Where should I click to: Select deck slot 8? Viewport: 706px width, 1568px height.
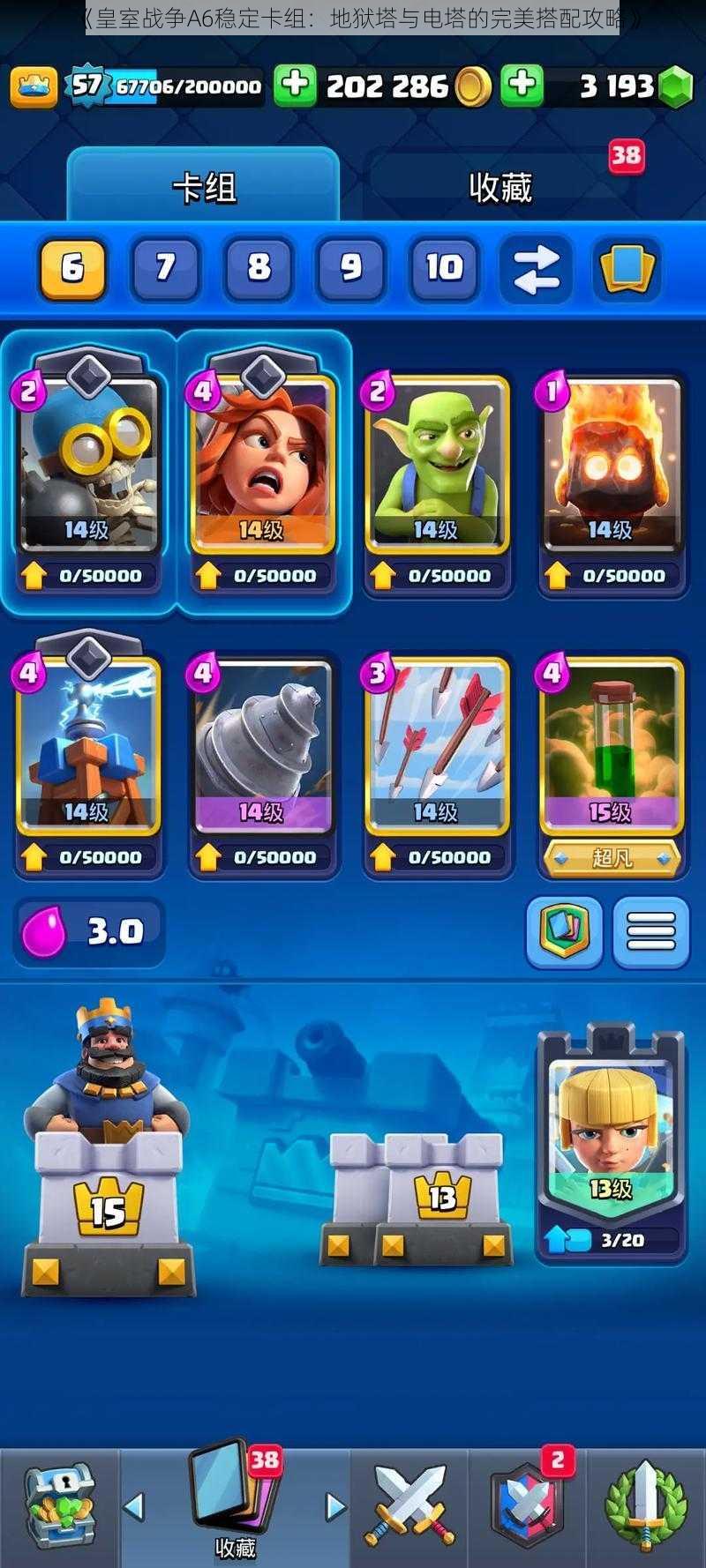tap(259, 267)
